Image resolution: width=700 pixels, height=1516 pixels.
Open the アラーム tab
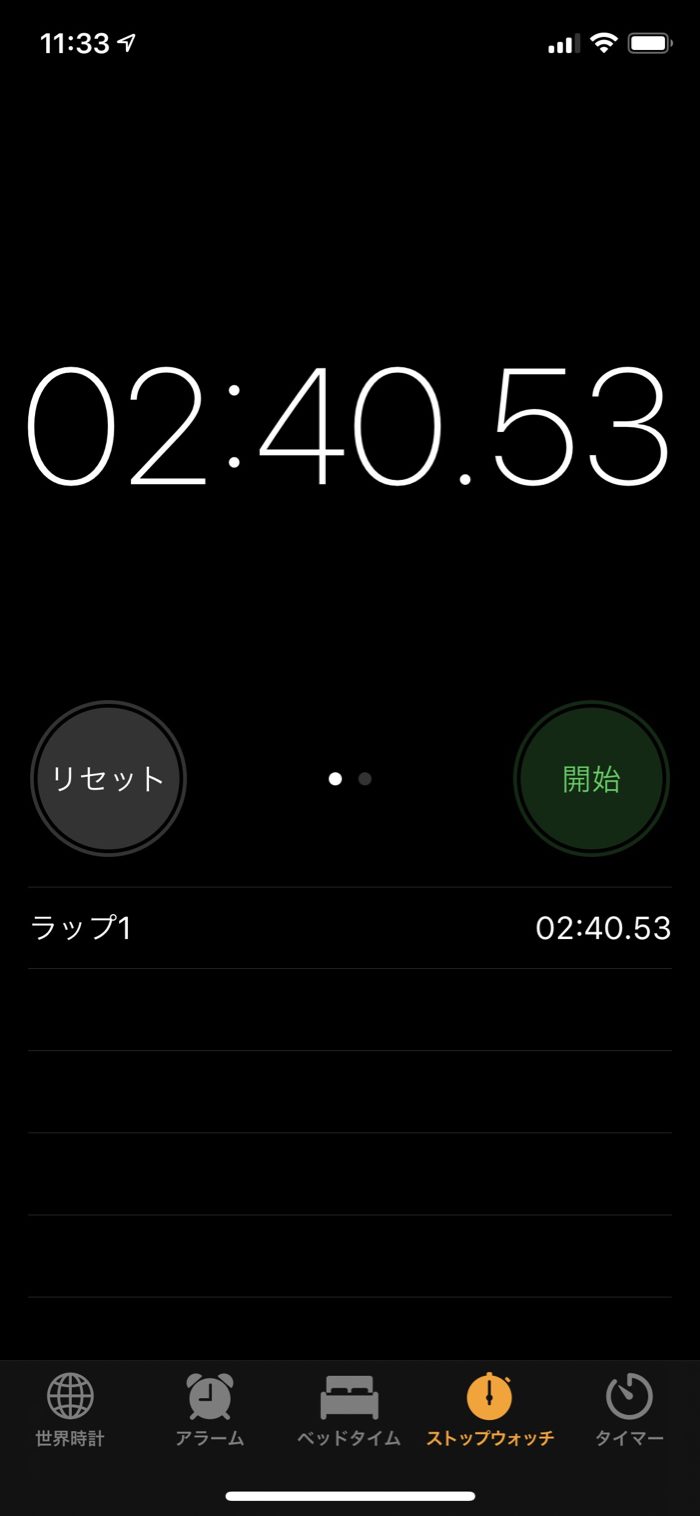click(210, 1410)
